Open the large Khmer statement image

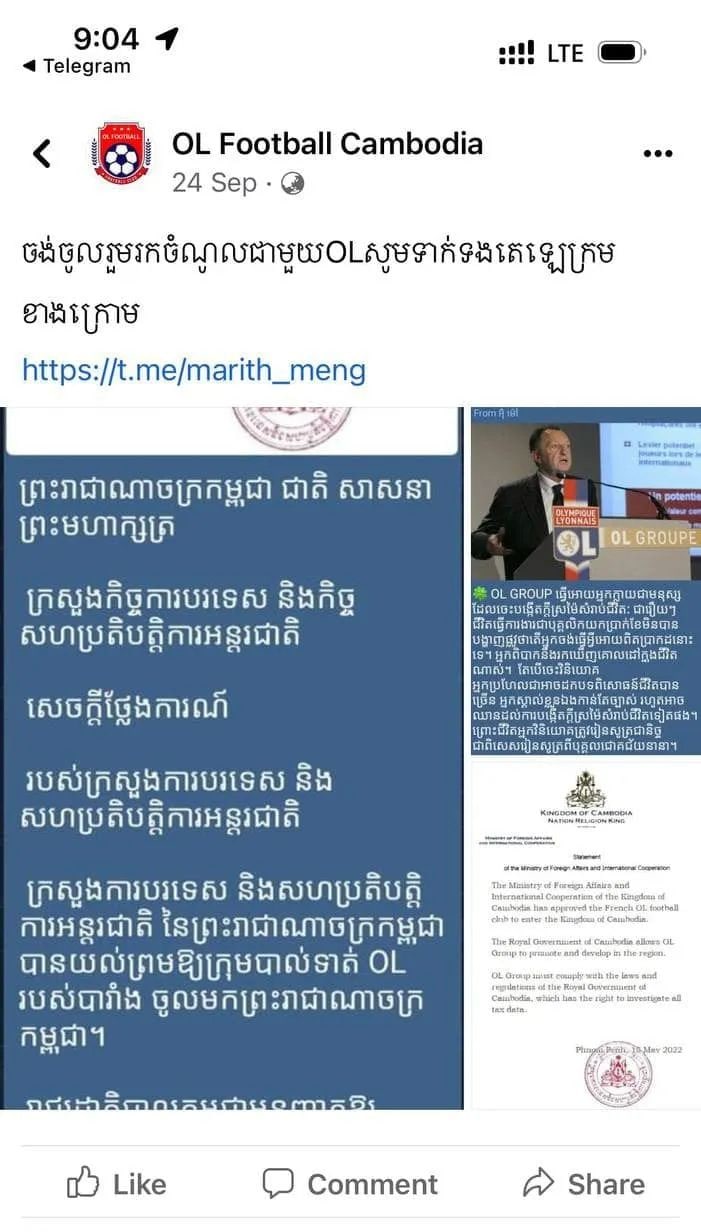point(232,760)
